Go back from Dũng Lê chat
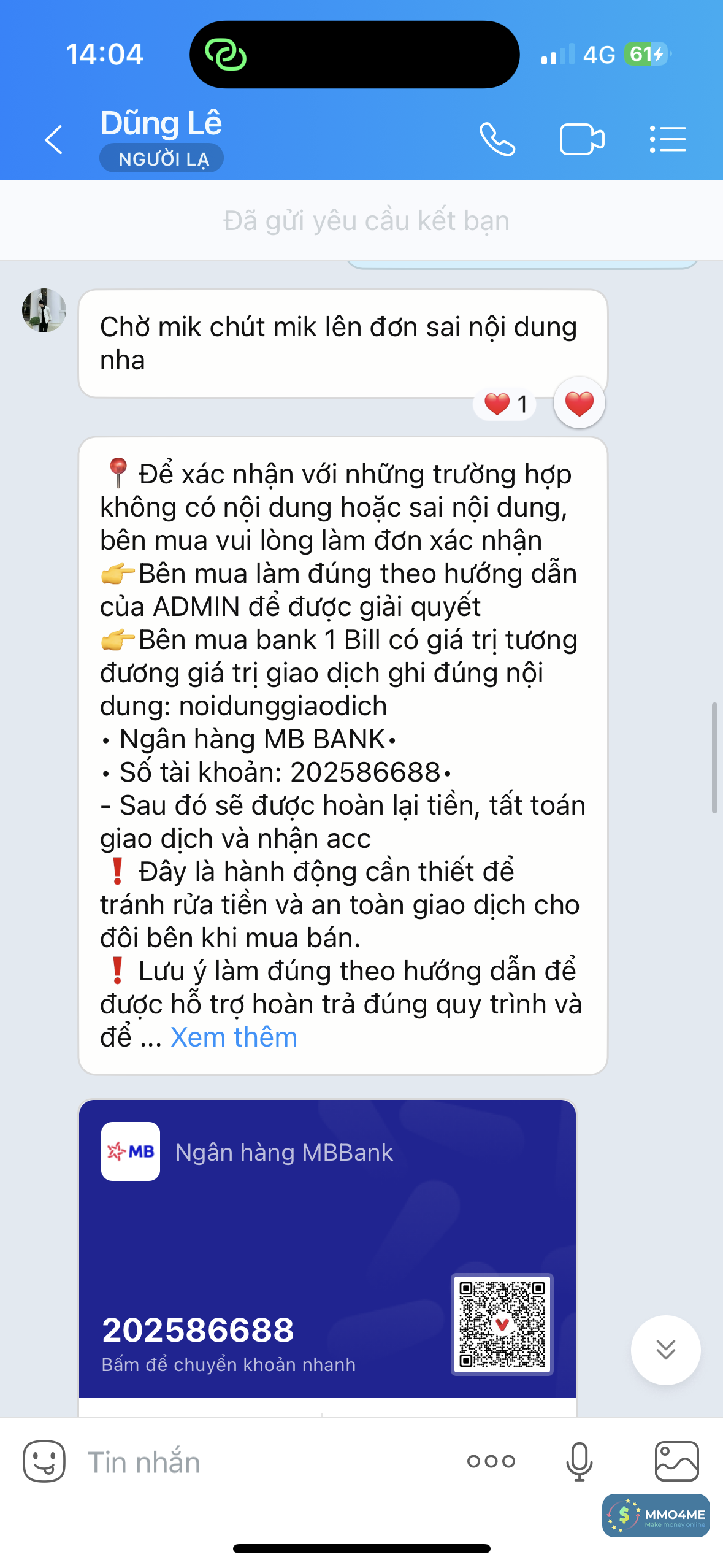 [54, 140]
